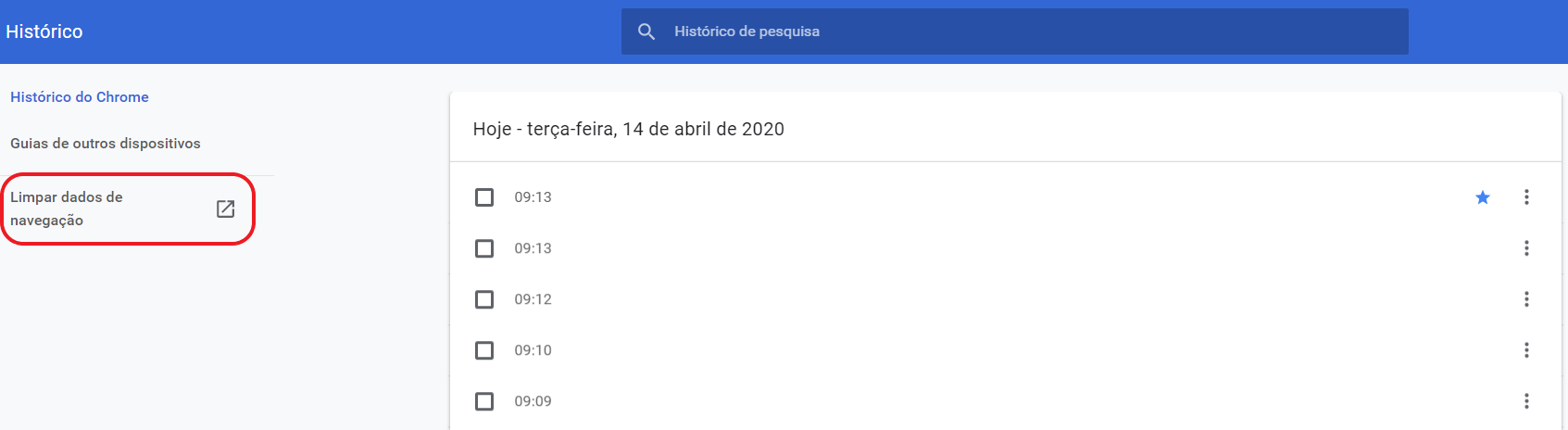Select Histórico do Chrome in sidebar
1568x430 pixels.
pyautogui.click(x=80, y=97)
